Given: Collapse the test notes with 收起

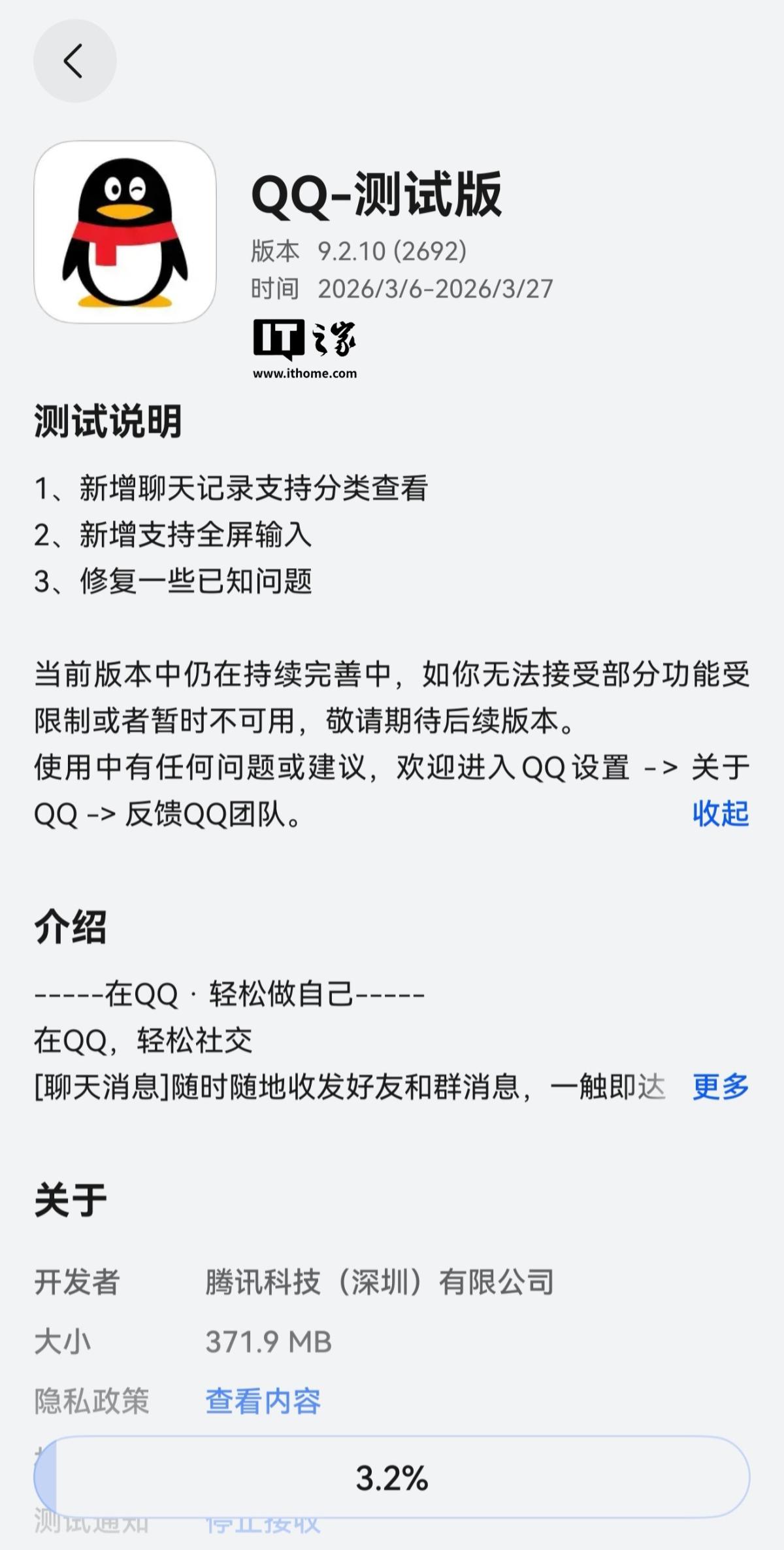Looking at the screenshot, I should pos(720,814).
